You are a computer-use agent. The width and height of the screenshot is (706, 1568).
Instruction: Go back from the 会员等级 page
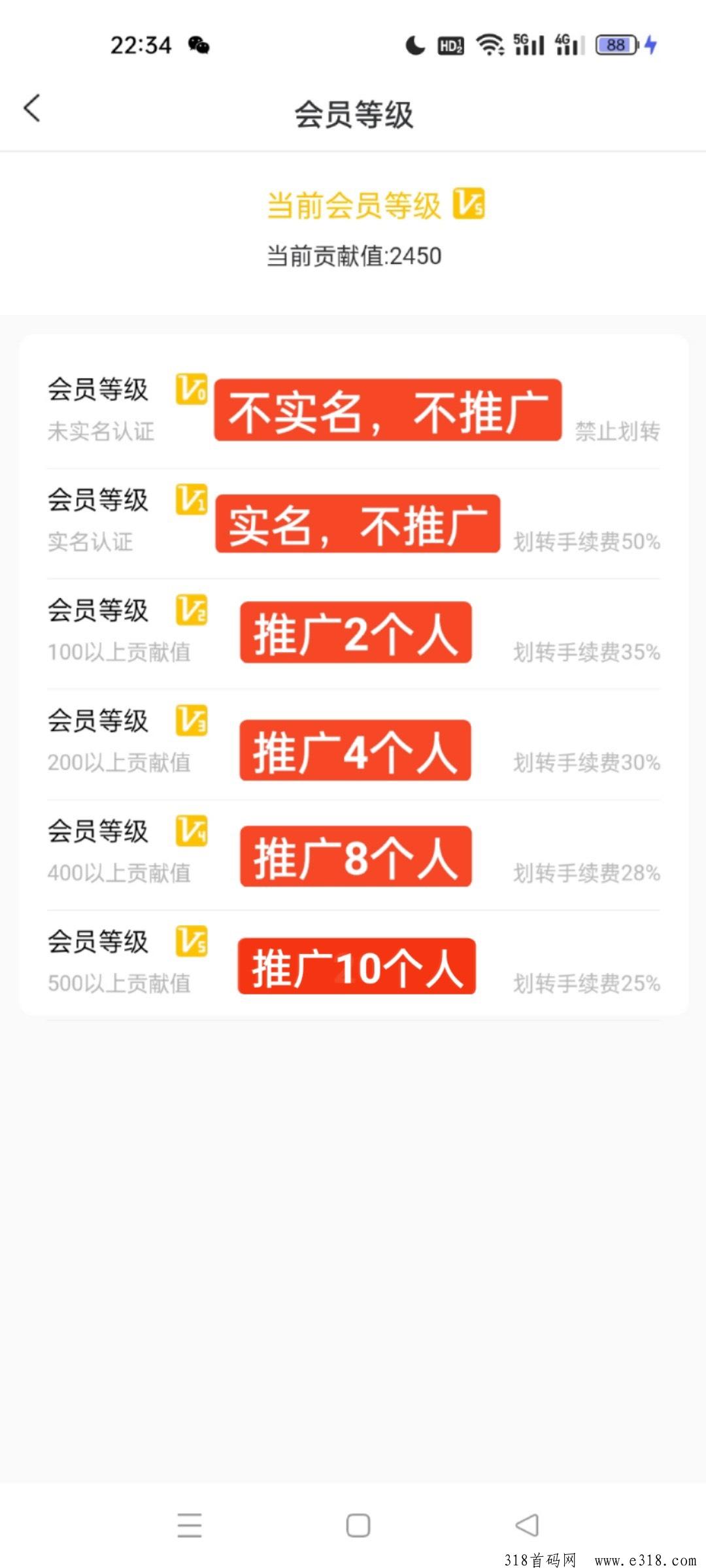pos(32,108)
